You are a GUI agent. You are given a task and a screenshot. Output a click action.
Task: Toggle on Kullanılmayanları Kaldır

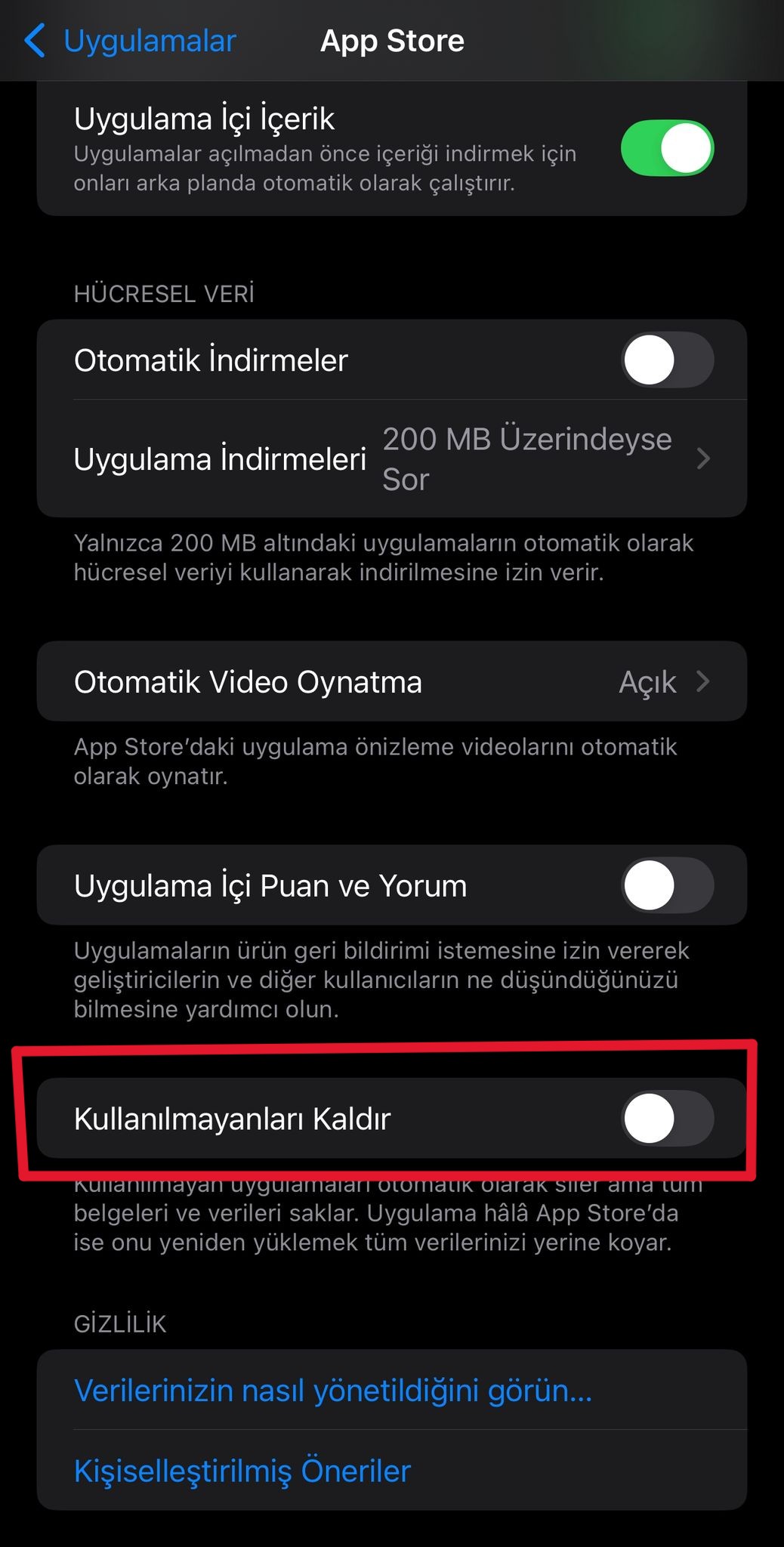[x=667, y=1118]
